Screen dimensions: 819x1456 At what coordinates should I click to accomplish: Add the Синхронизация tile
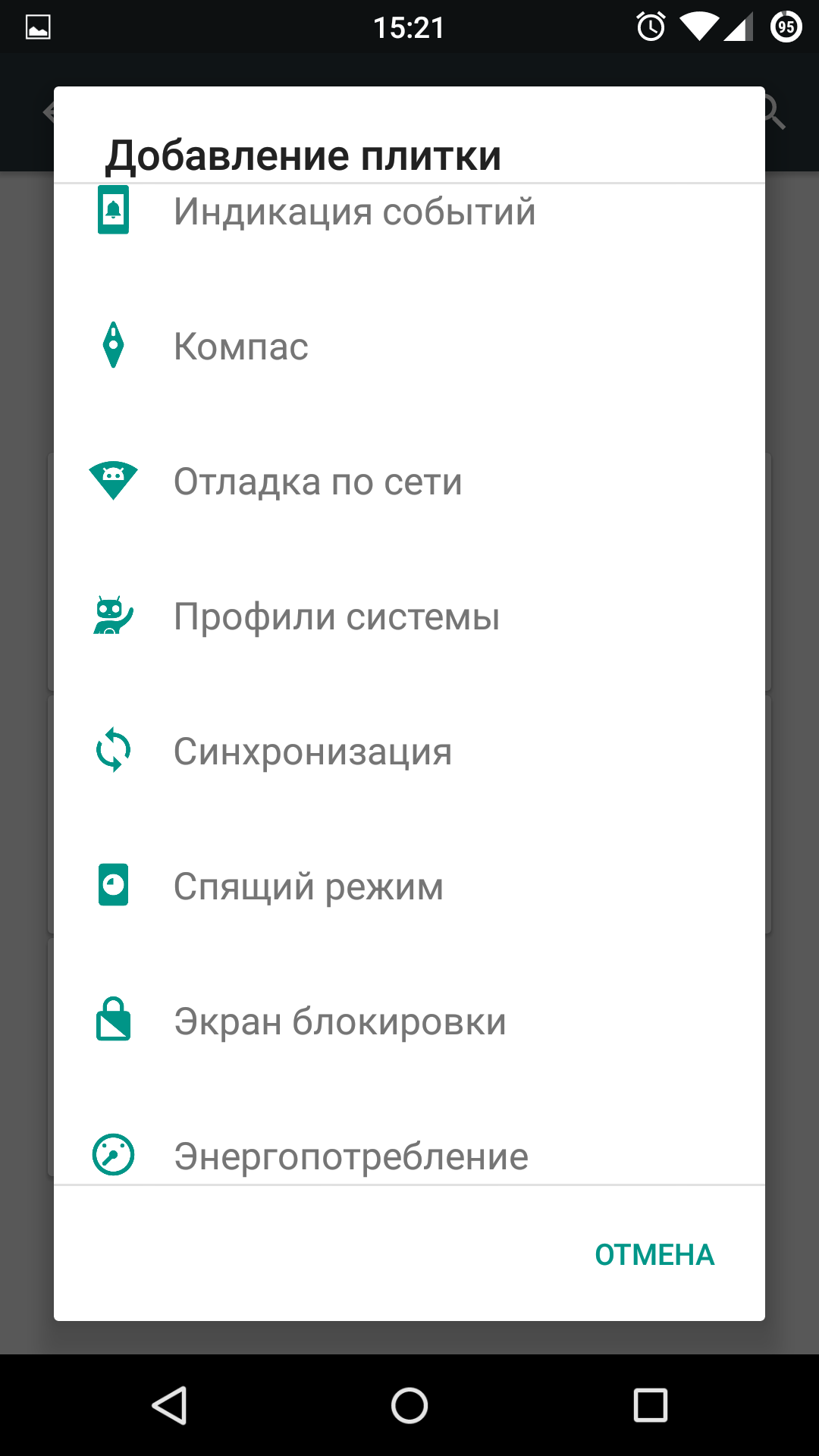click(x=409, y=751)
